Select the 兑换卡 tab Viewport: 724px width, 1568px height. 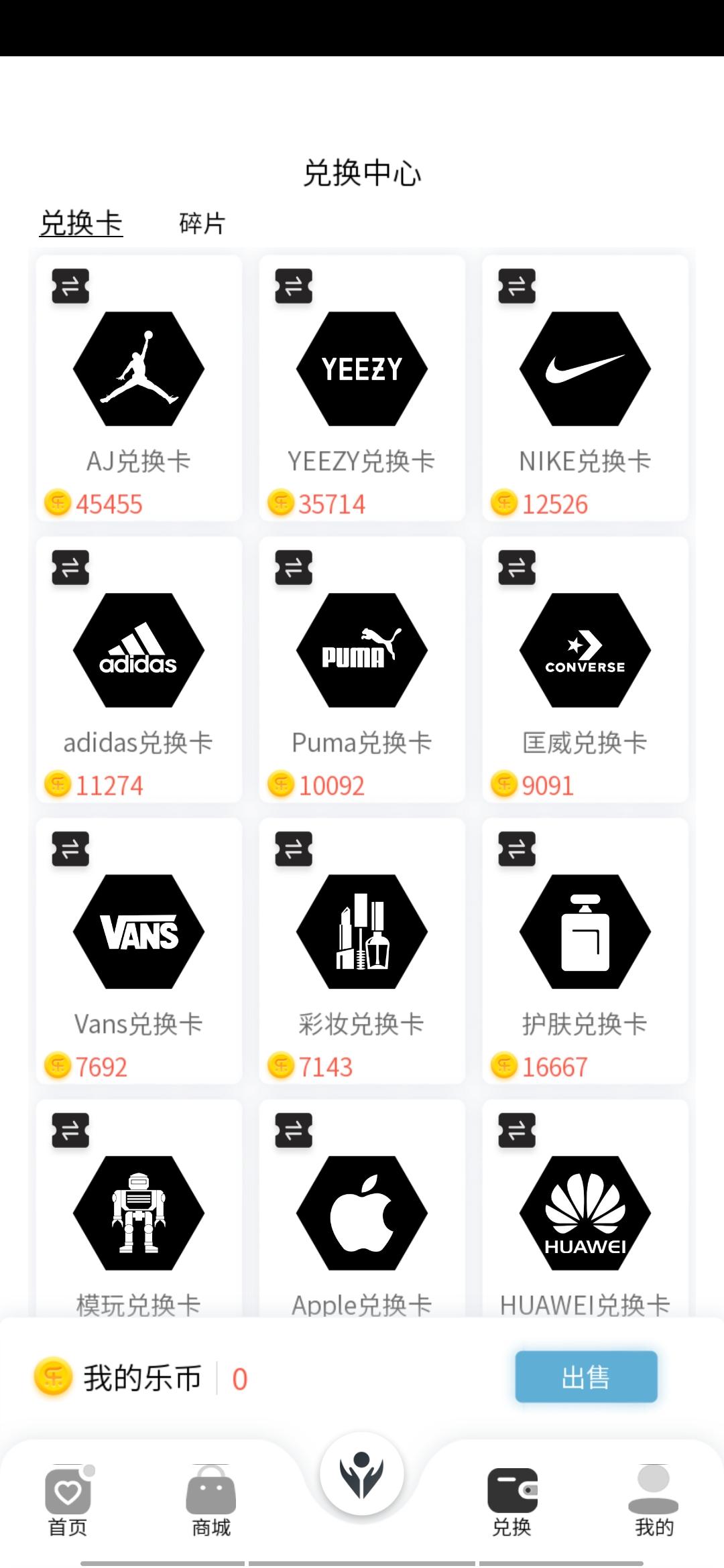click(x=81, y=223)
